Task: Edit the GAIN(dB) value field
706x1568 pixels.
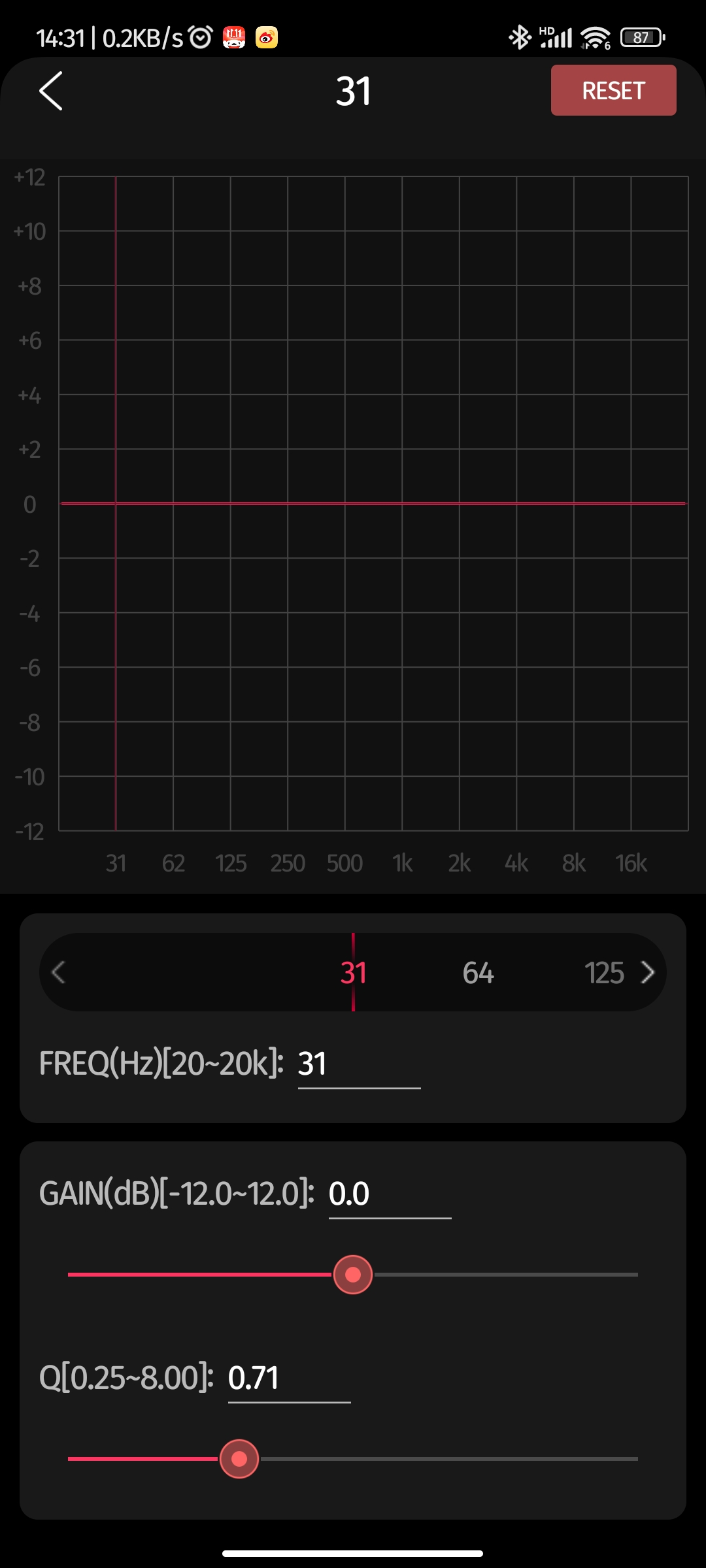Action: click(389, 1194)
